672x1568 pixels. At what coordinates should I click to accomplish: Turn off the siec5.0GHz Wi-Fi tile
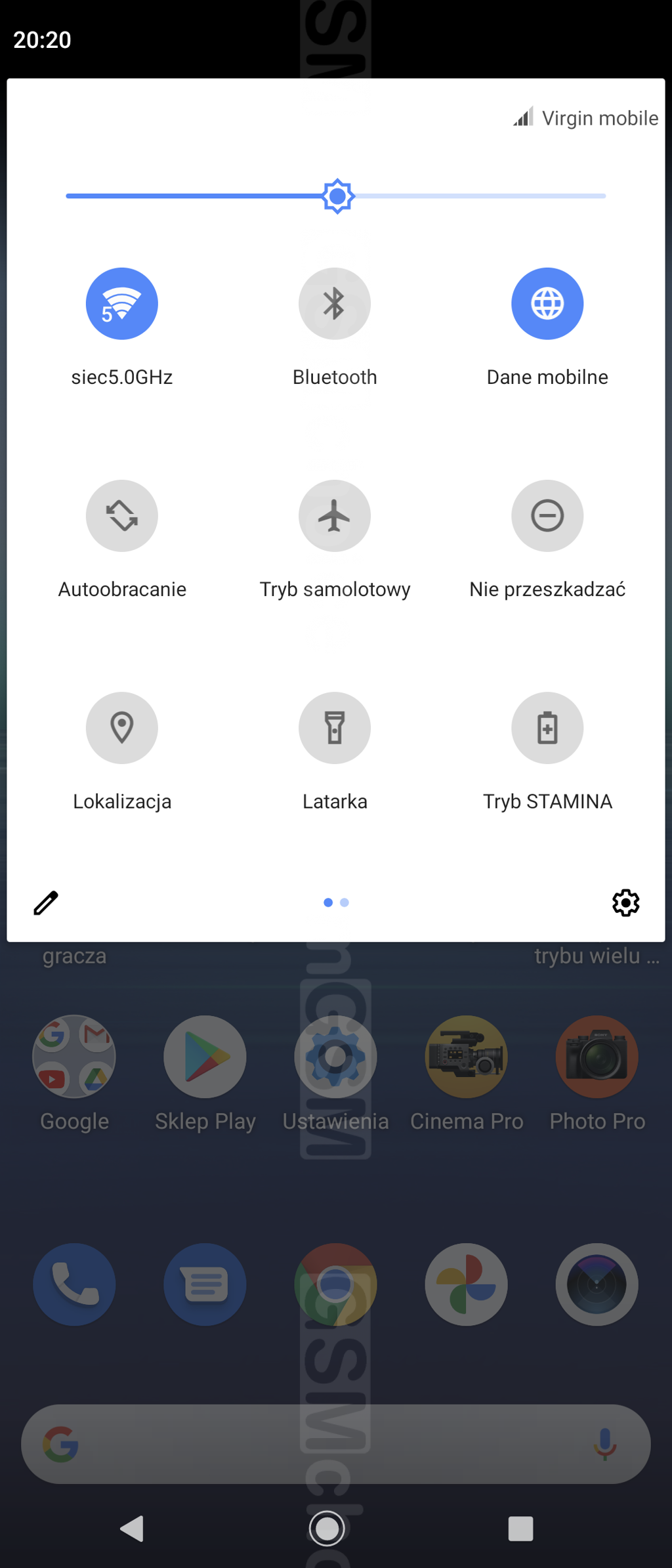click(121, 304)
